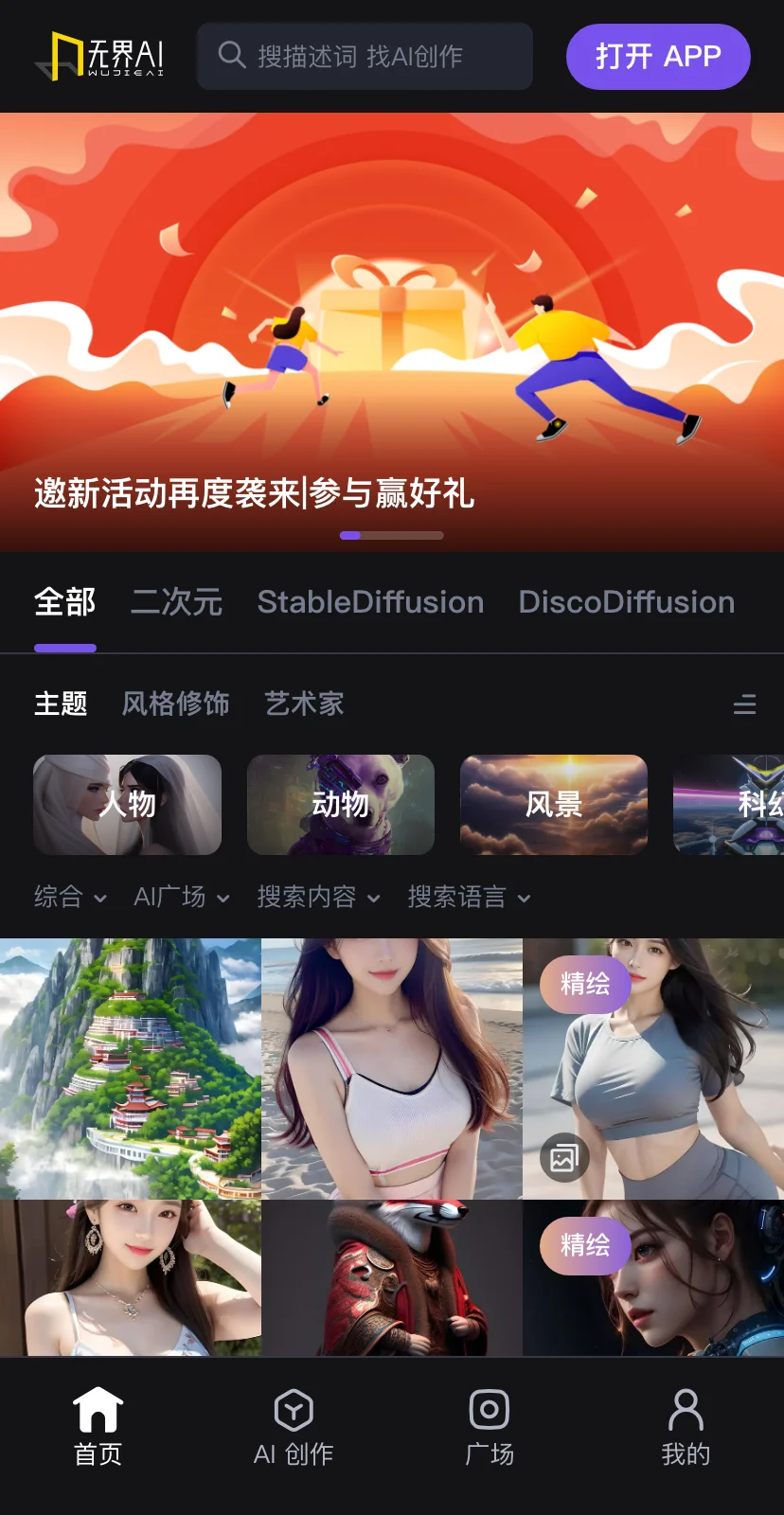Select the 风格修饰 sub-tab

(175, 704)
